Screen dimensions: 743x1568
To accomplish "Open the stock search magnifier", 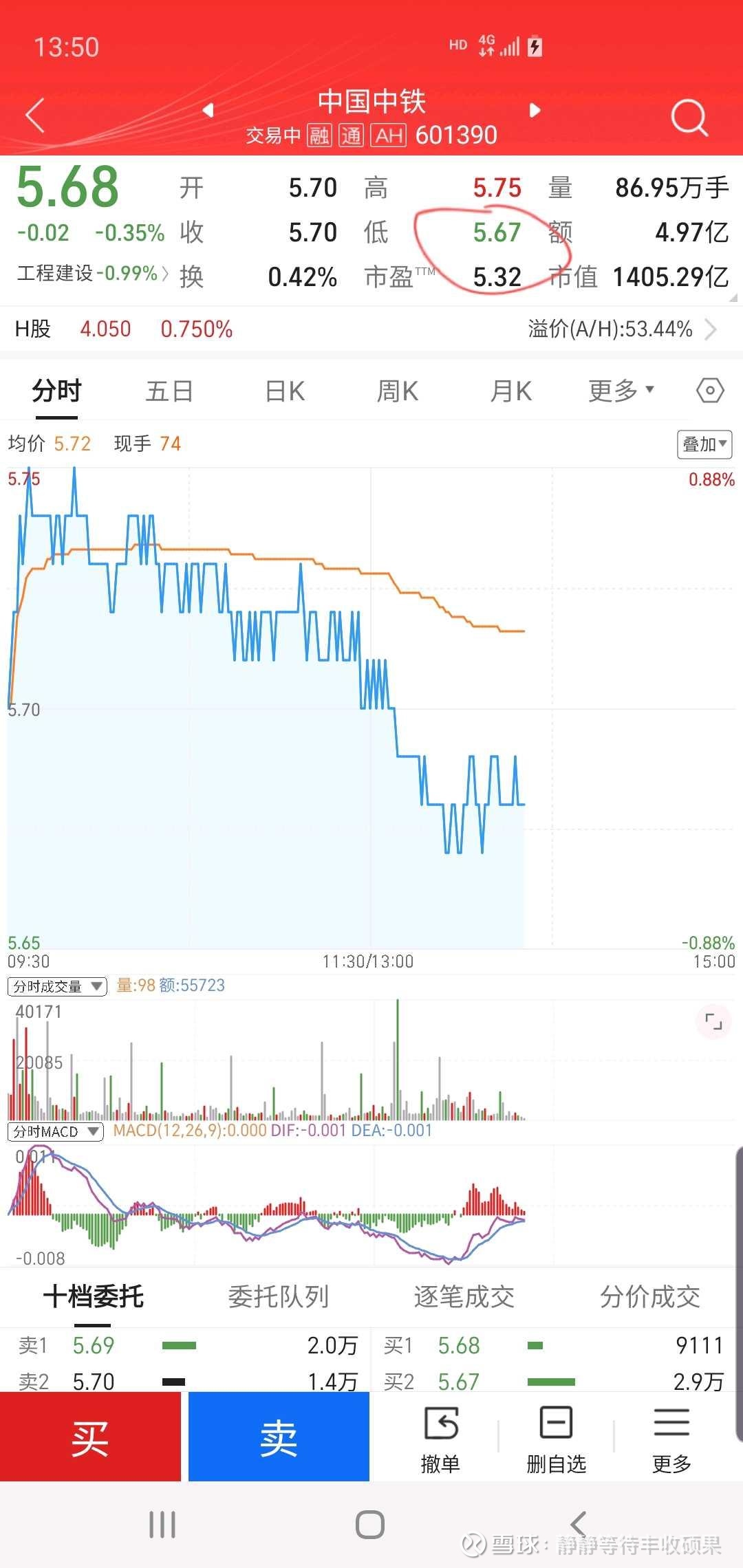I will point(689,117).
